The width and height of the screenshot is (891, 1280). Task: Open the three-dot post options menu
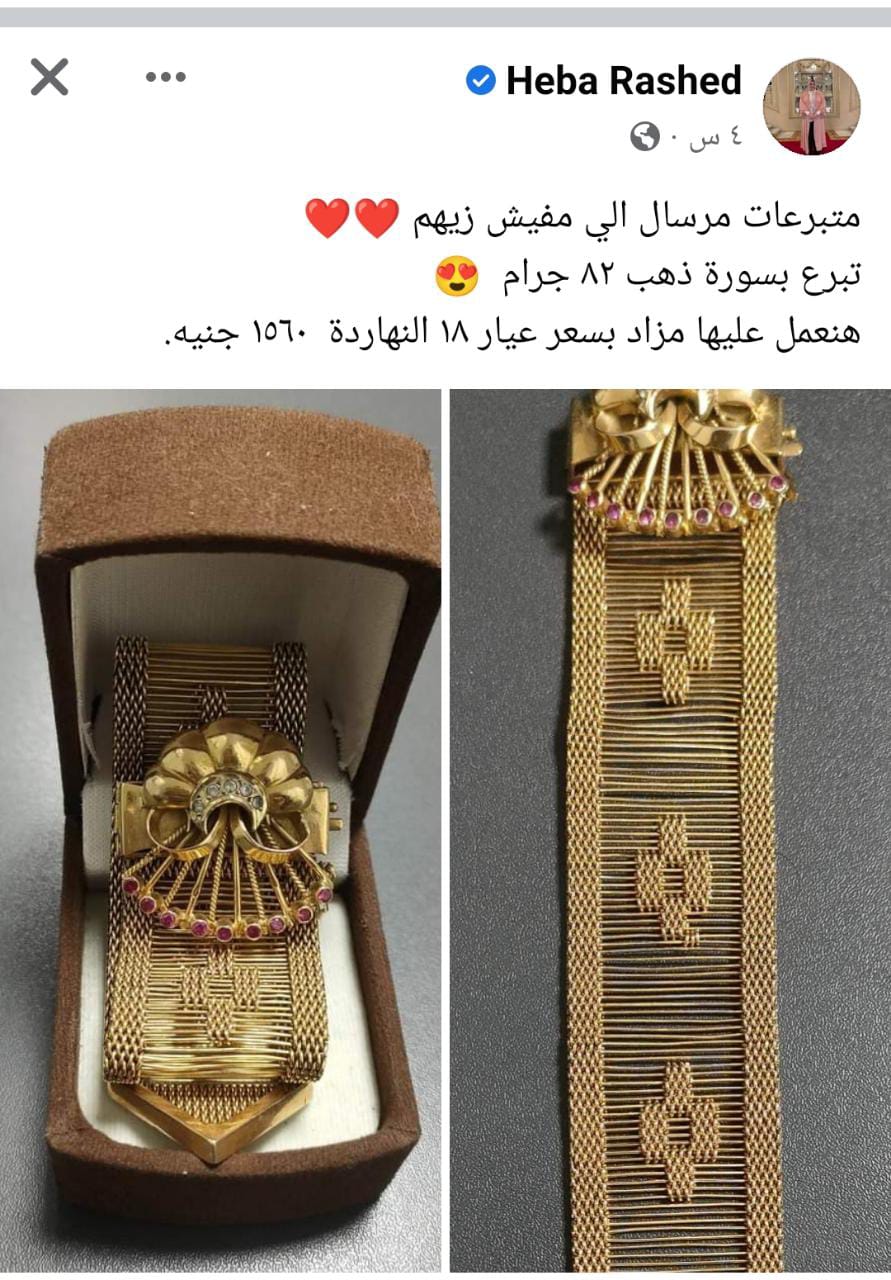point(166,77)
